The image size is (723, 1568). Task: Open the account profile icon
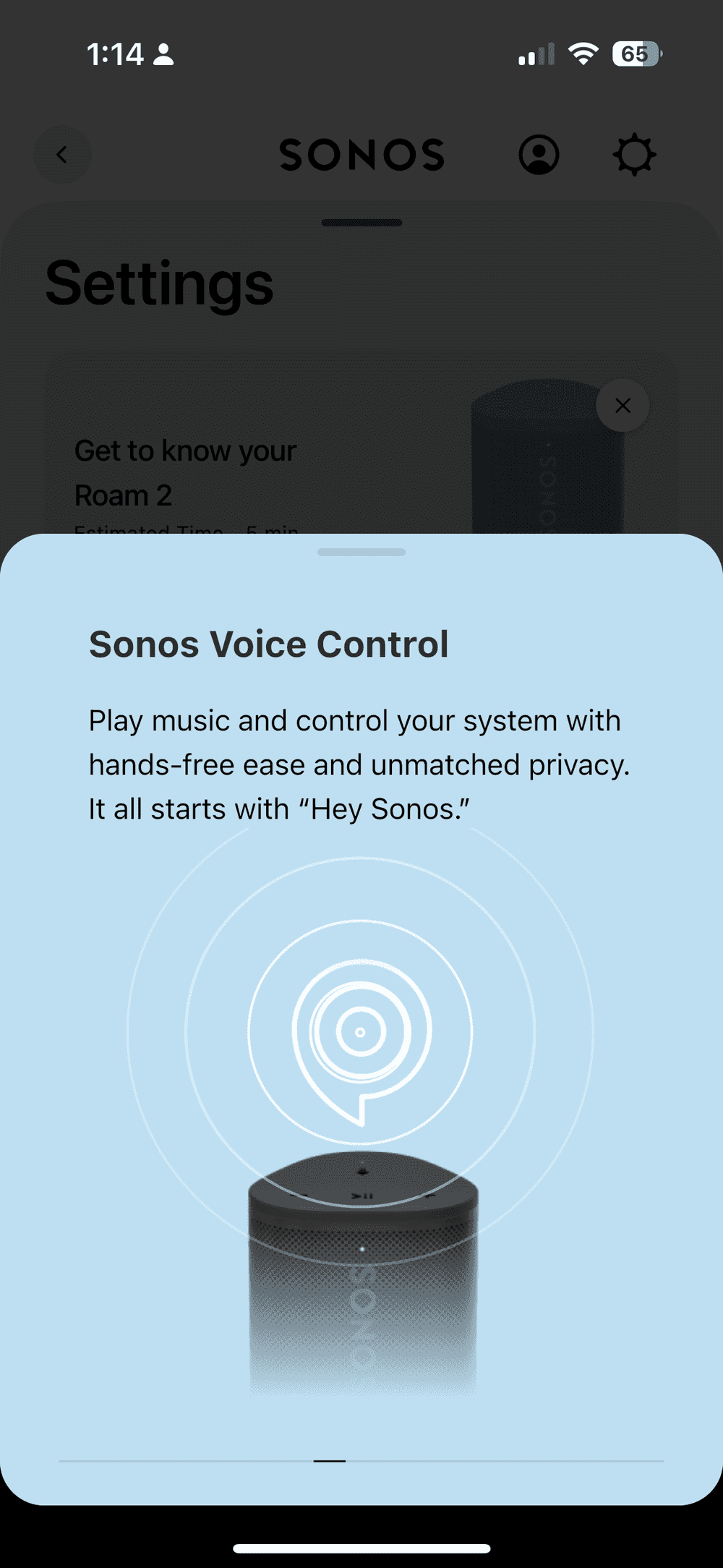[x=539, y=155]
